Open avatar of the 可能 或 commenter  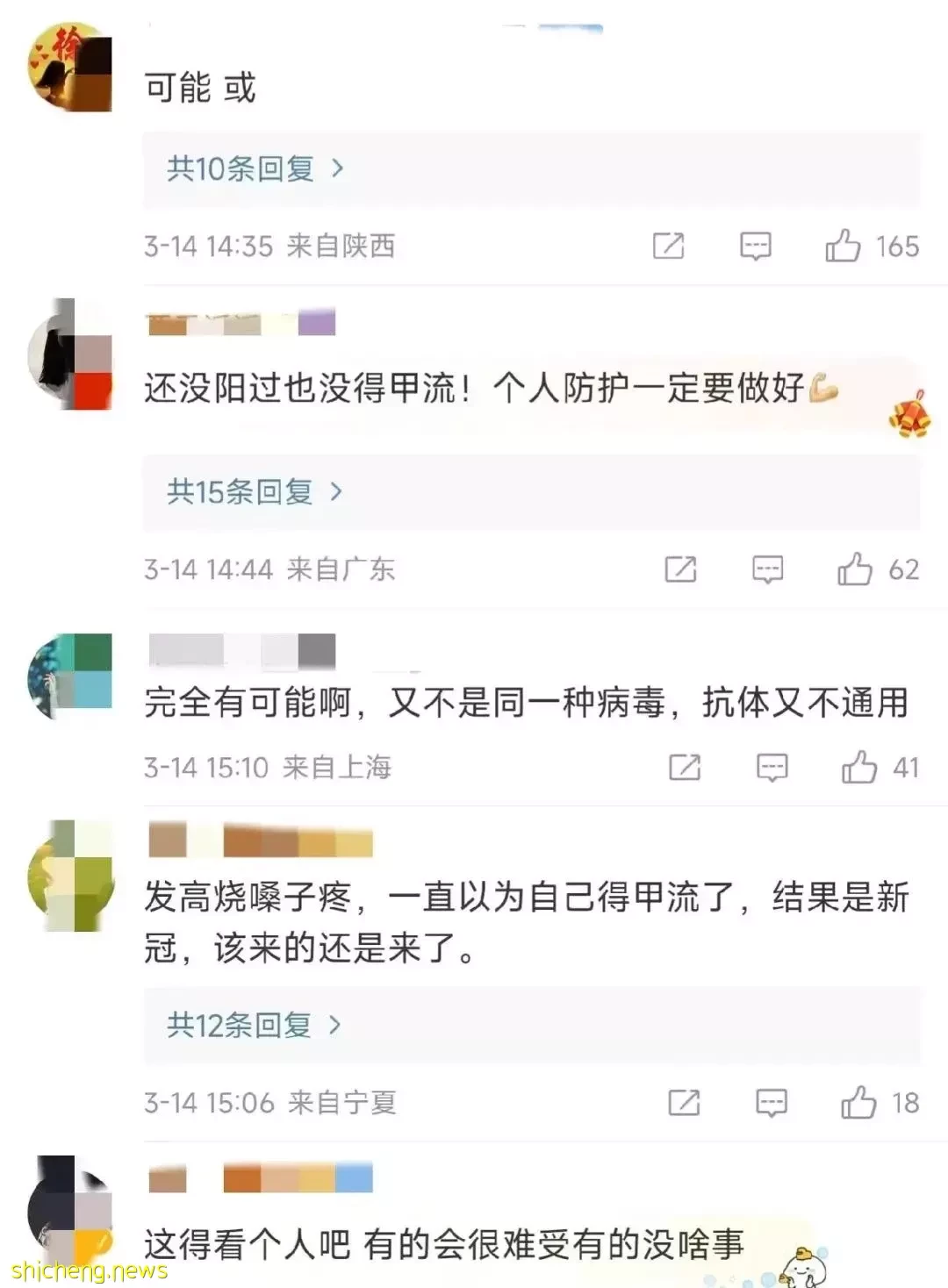tap(70, 68)
